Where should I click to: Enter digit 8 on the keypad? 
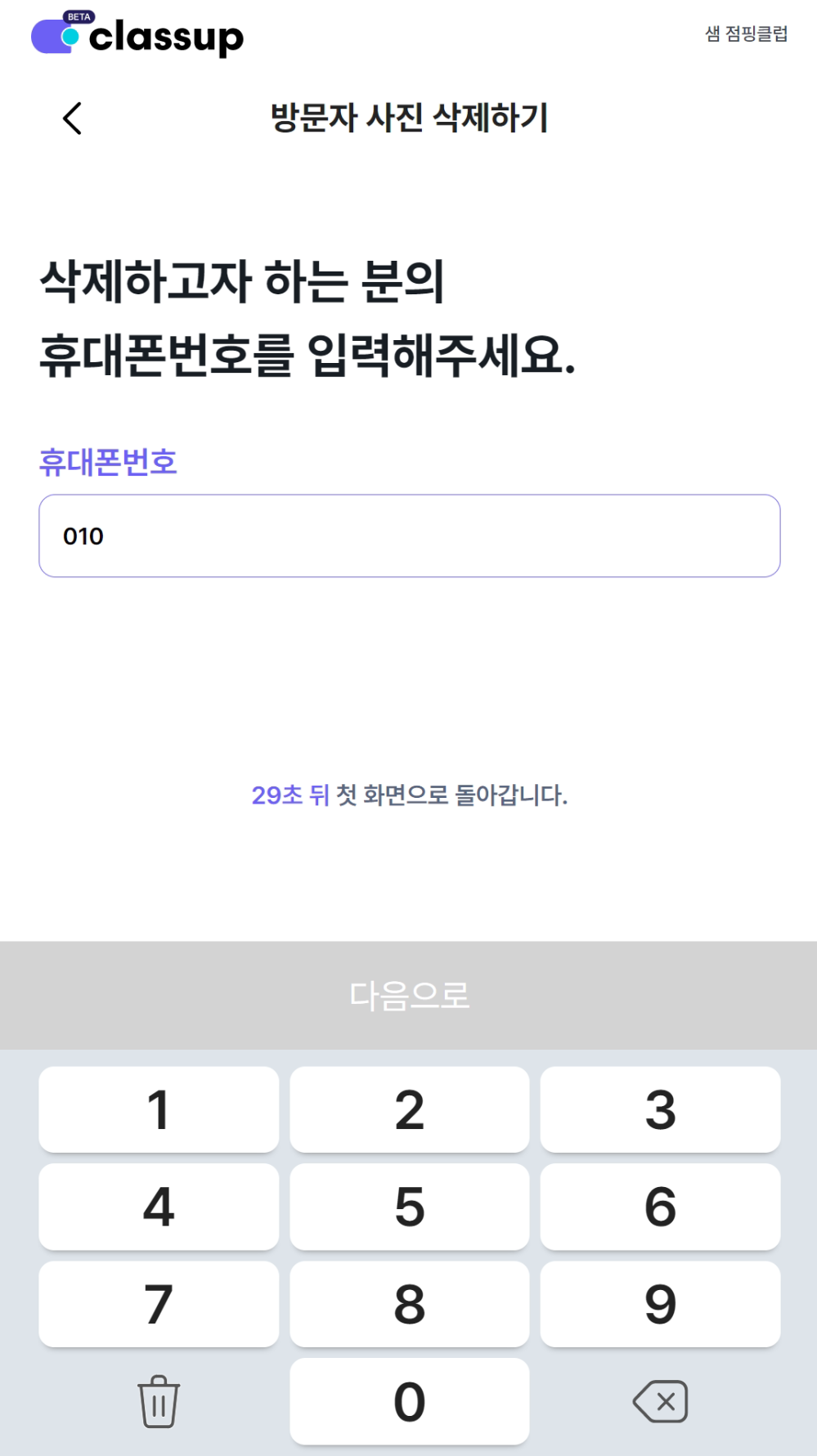[x=409, y=1304]
